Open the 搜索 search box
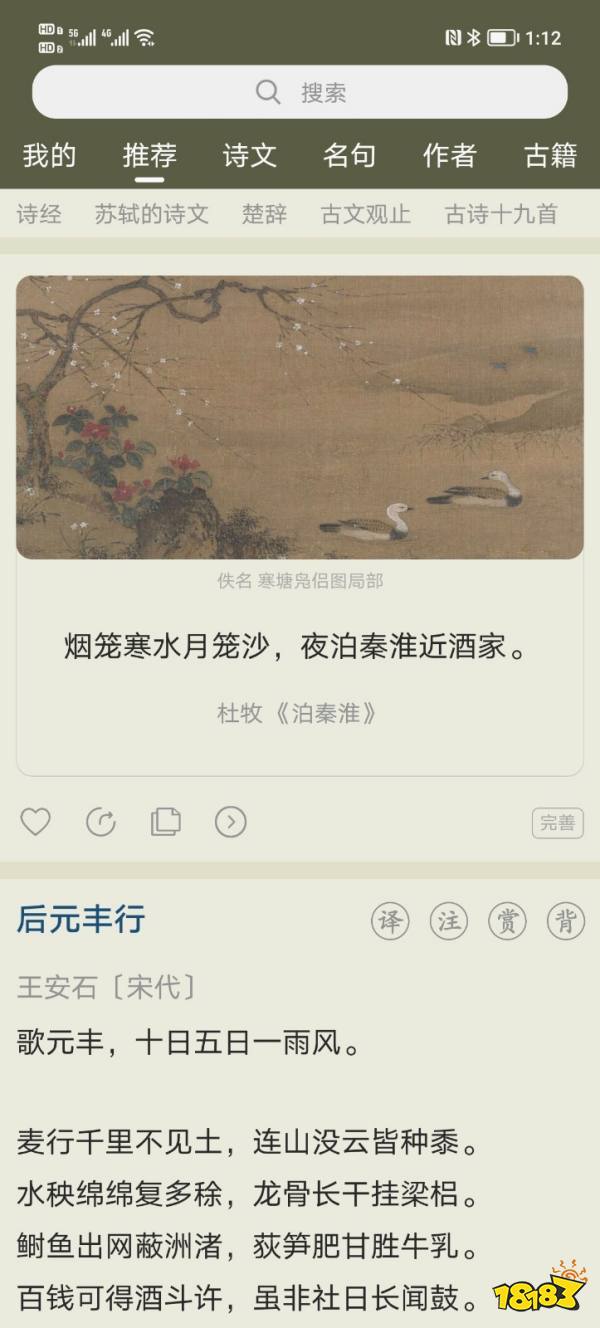This screenshot has height=1328, width=600. (300, 93)
